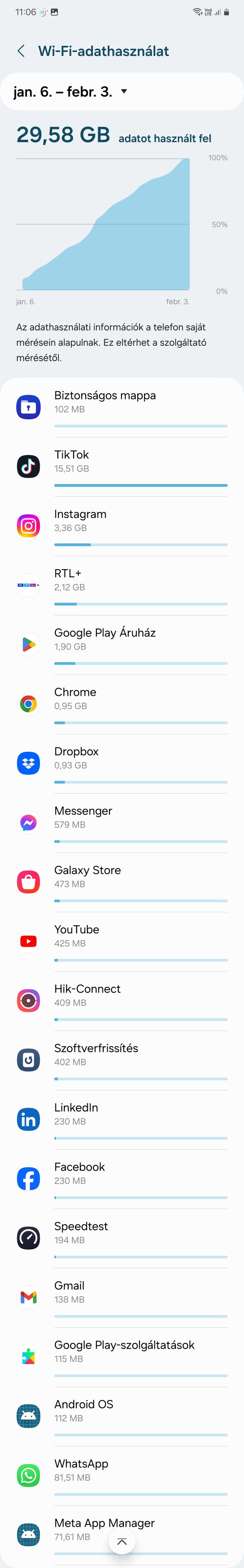Jump back to the top of the list
244x1568 pixels.
(x=122, y=1541)
